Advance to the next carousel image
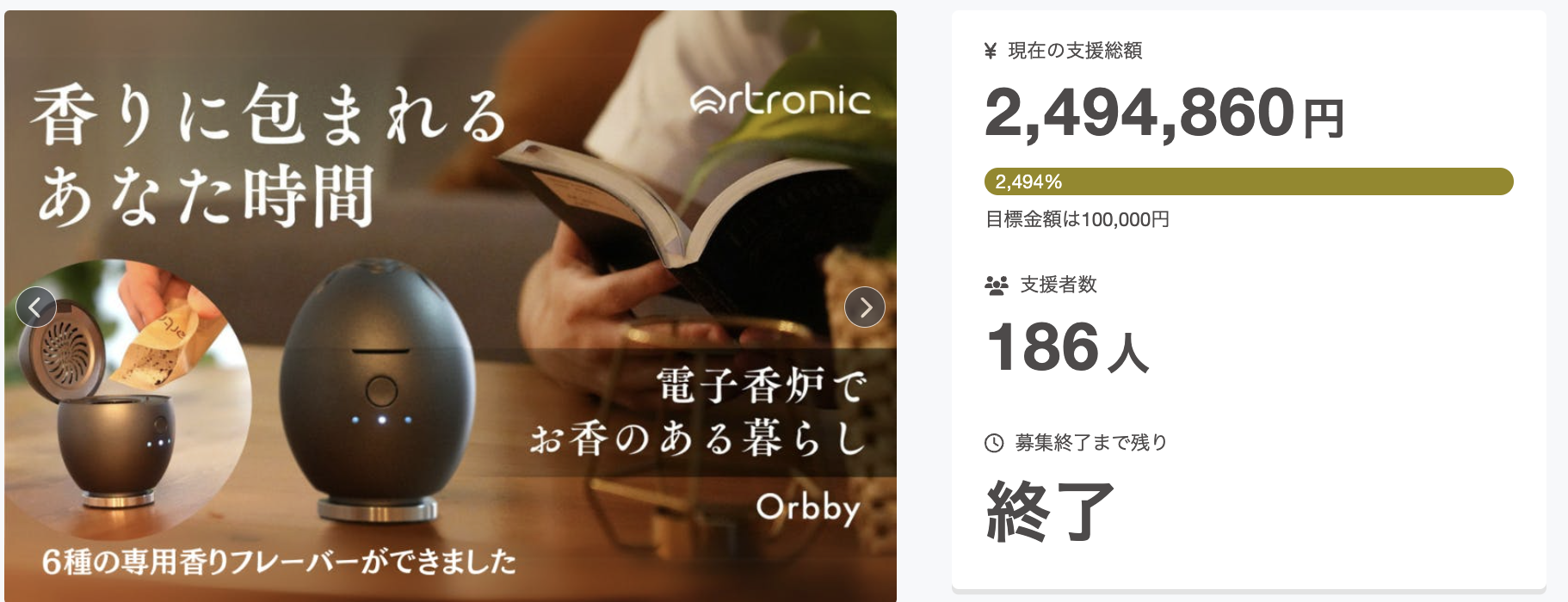 [864, 307]
